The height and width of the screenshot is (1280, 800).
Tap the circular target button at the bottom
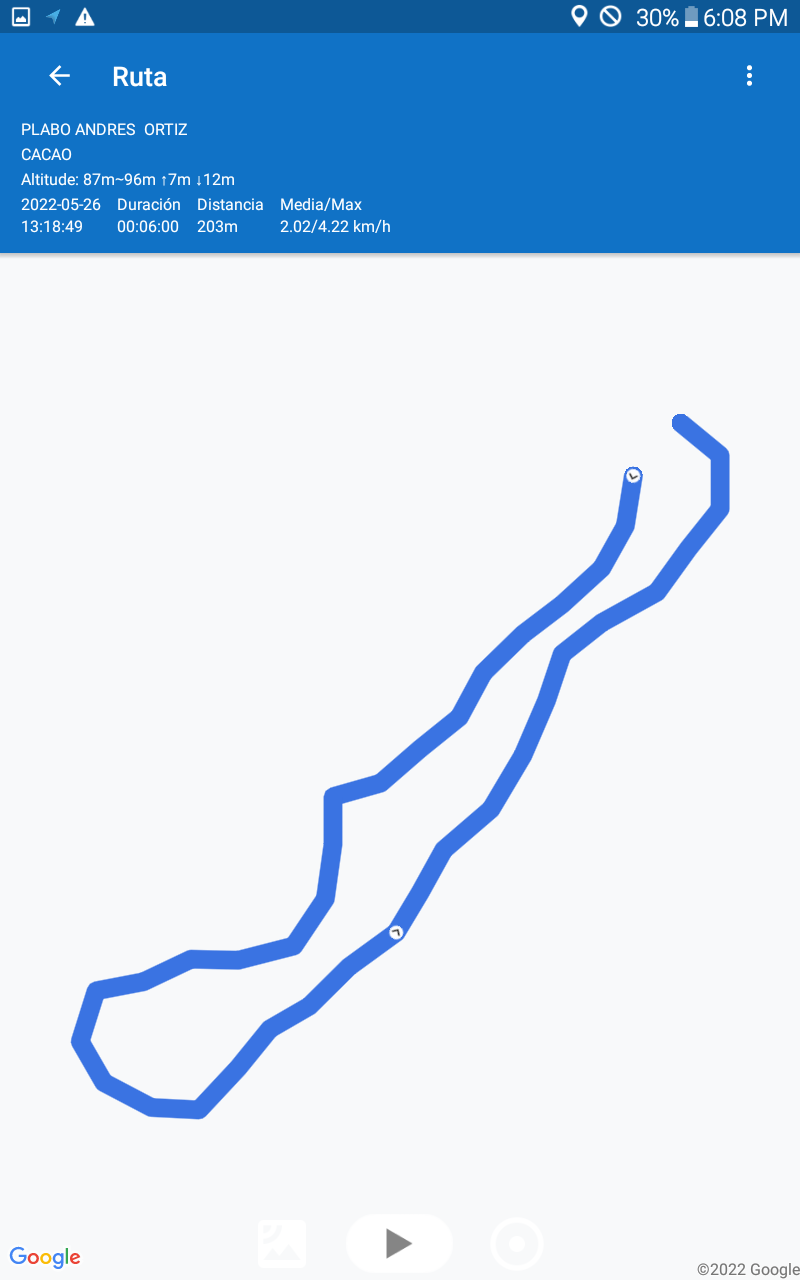517,1244
